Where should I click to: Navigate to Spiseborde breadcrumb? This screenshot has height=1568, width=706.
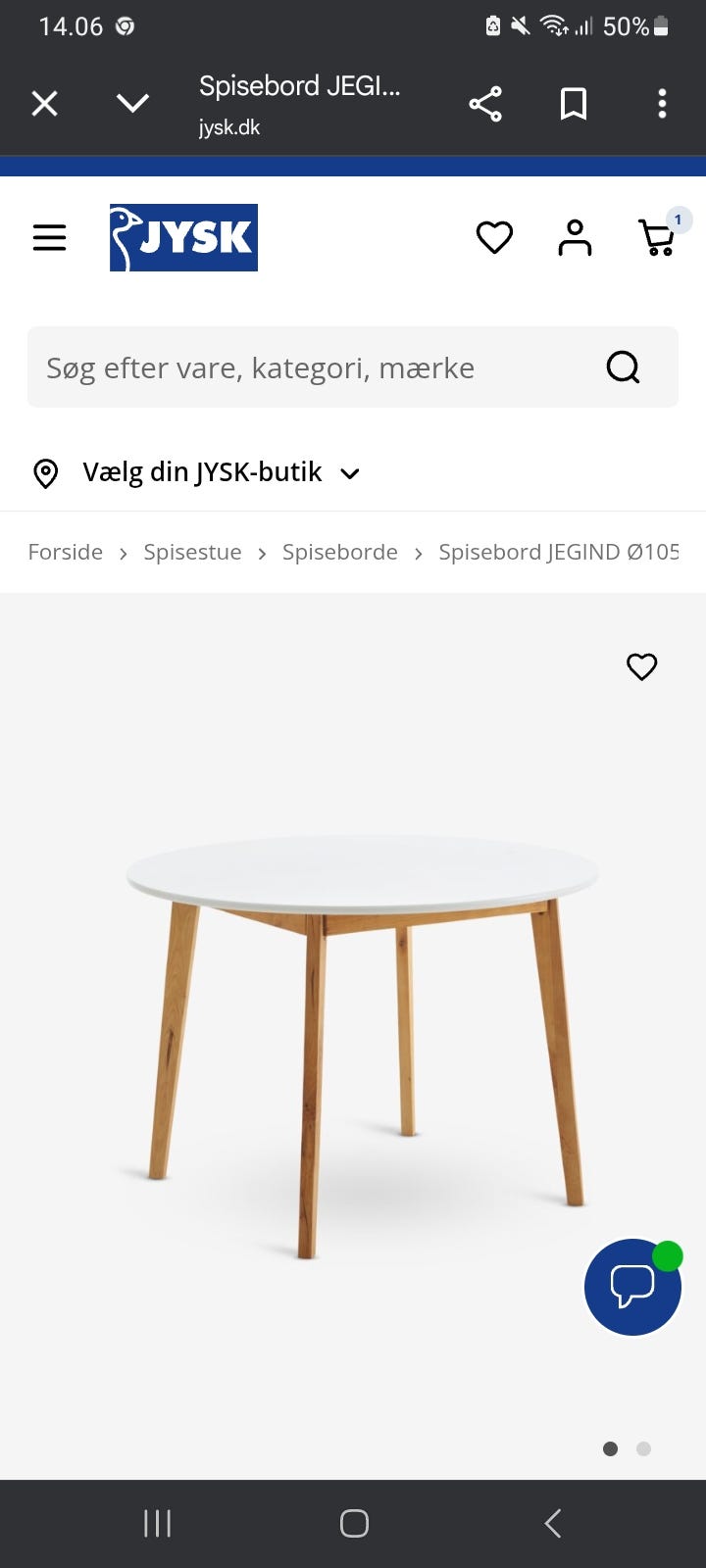pos(339,552)
